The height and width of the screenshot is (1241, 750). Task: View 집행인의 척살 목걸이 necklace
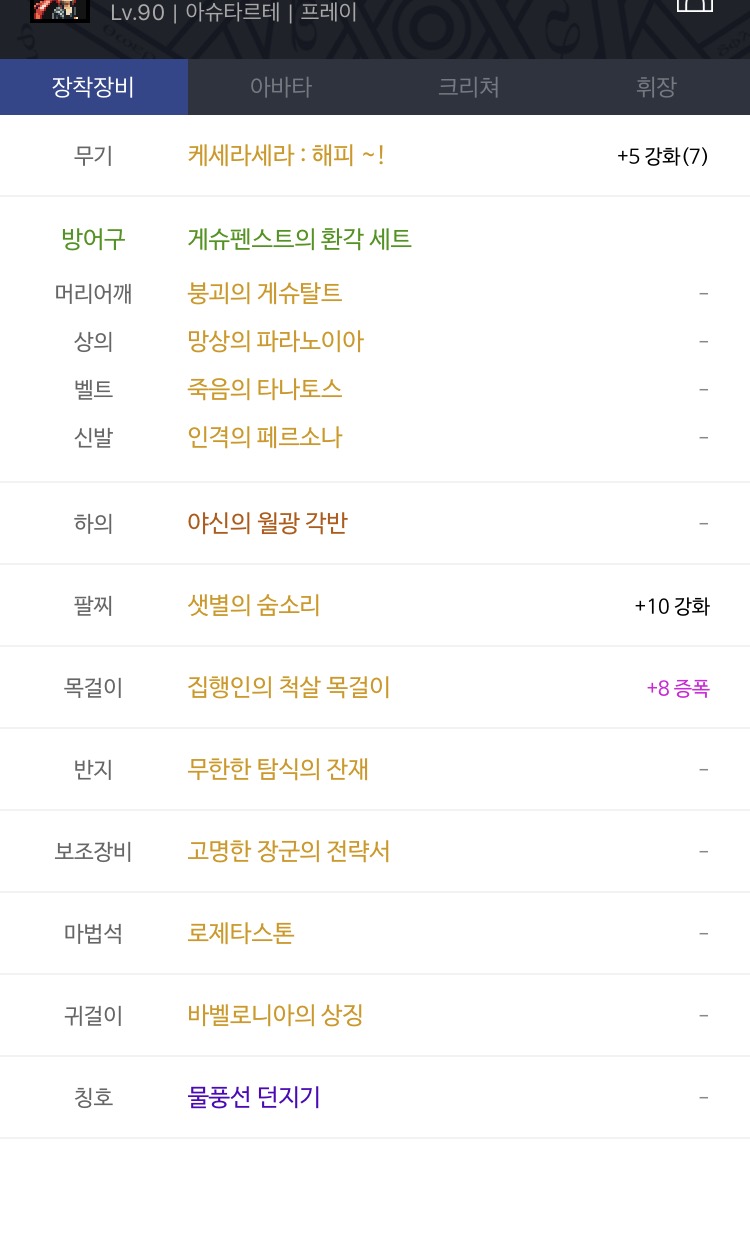pyautogui.click(x=288, y=687)
